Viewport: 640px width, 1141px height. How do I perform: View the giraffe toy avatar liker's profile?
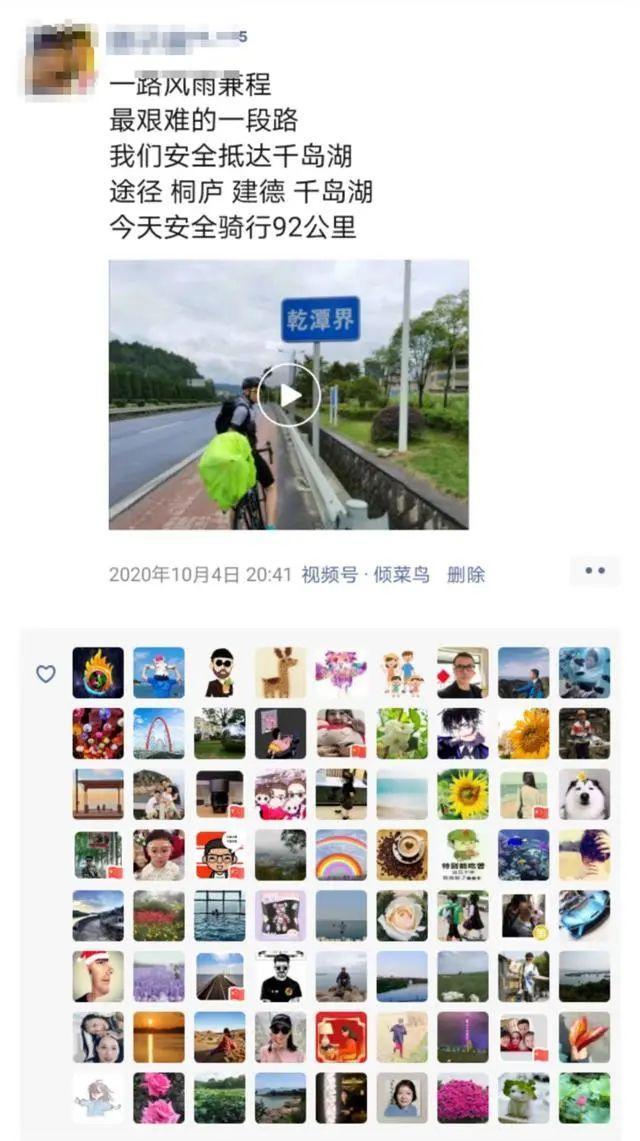coord(280,673)
